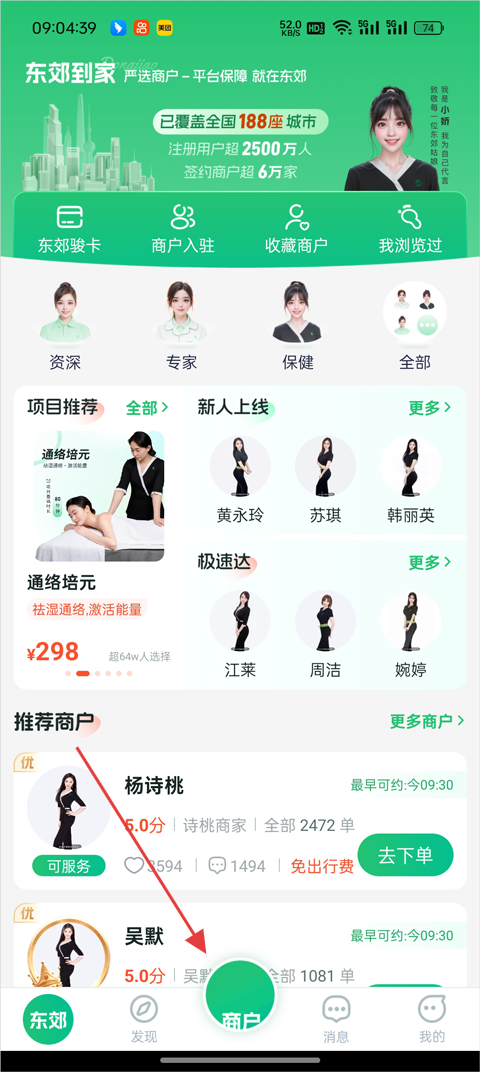Open the 我的 tab

(x=432, y=1019)
